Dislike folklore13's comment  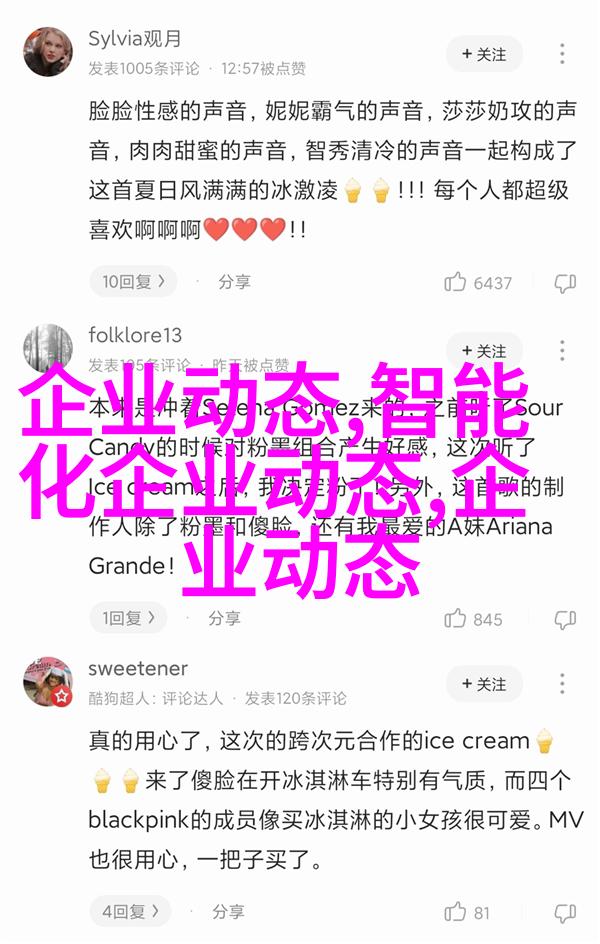[x=565, y=618]
